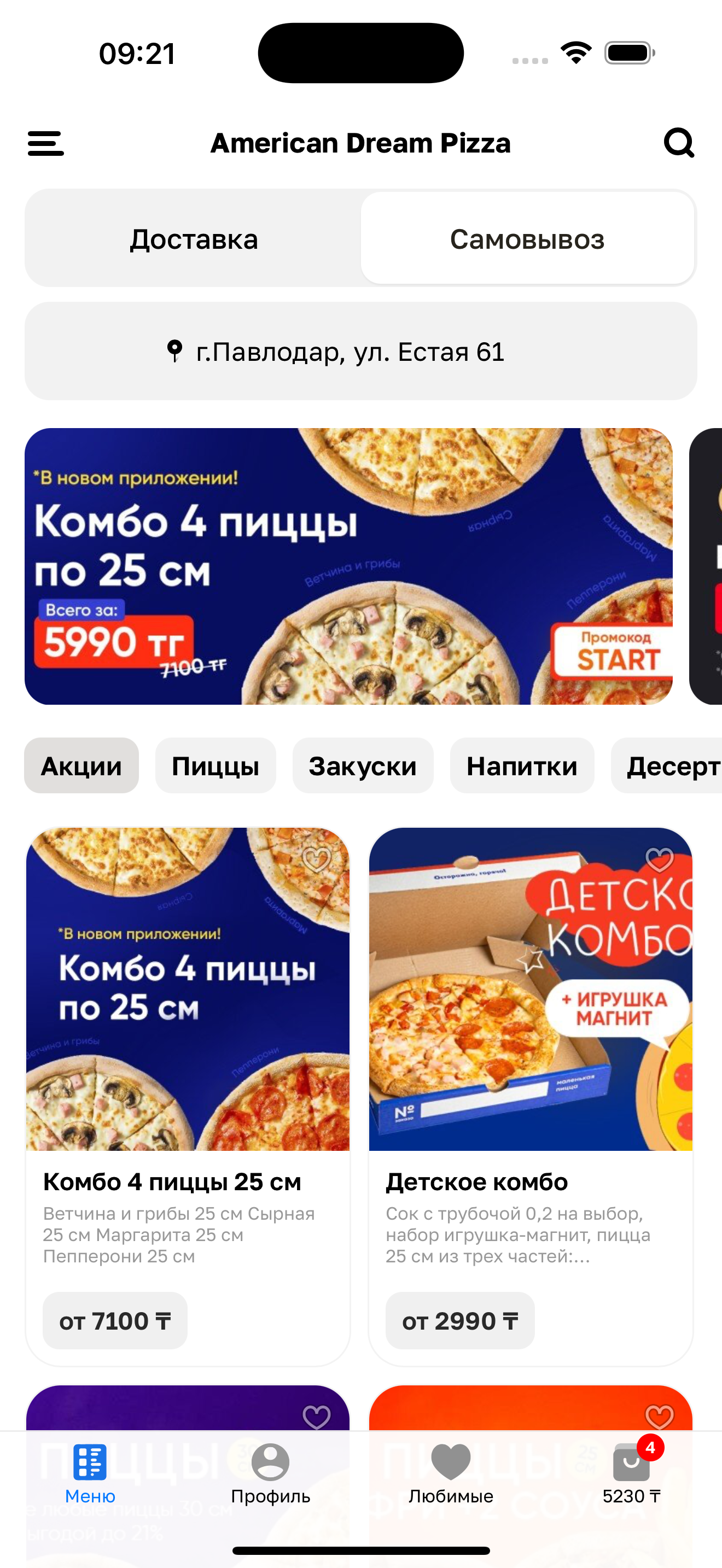Open the Комбо 4 пиццы 25 см card
This screenshot has height=1568, width=722.
188,1035
